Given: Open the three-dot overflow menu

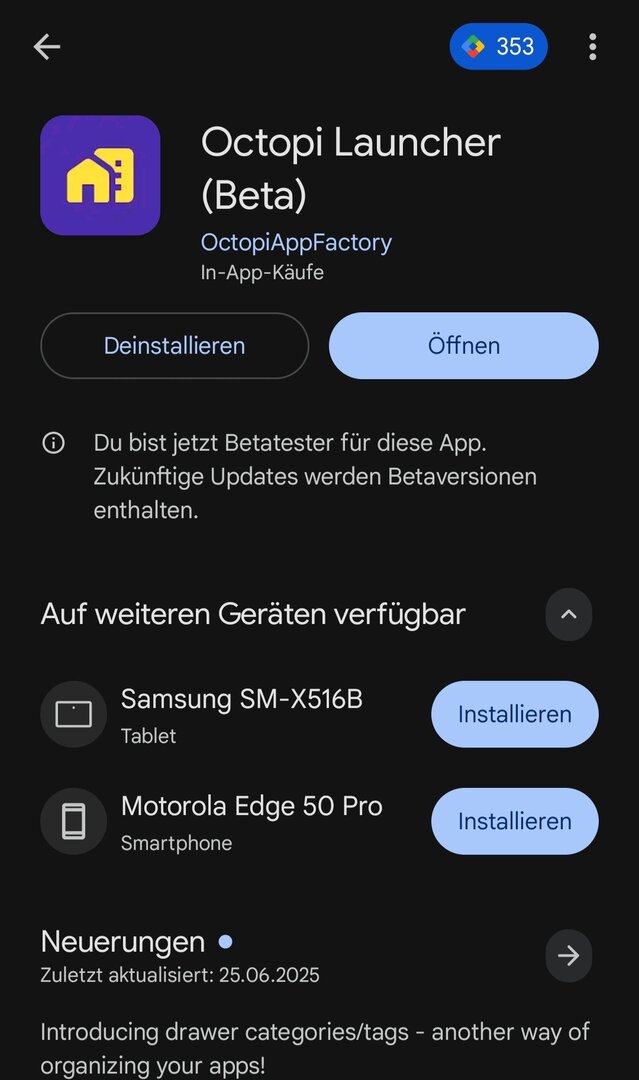Looking at the screenshot, I should point(592,47).
